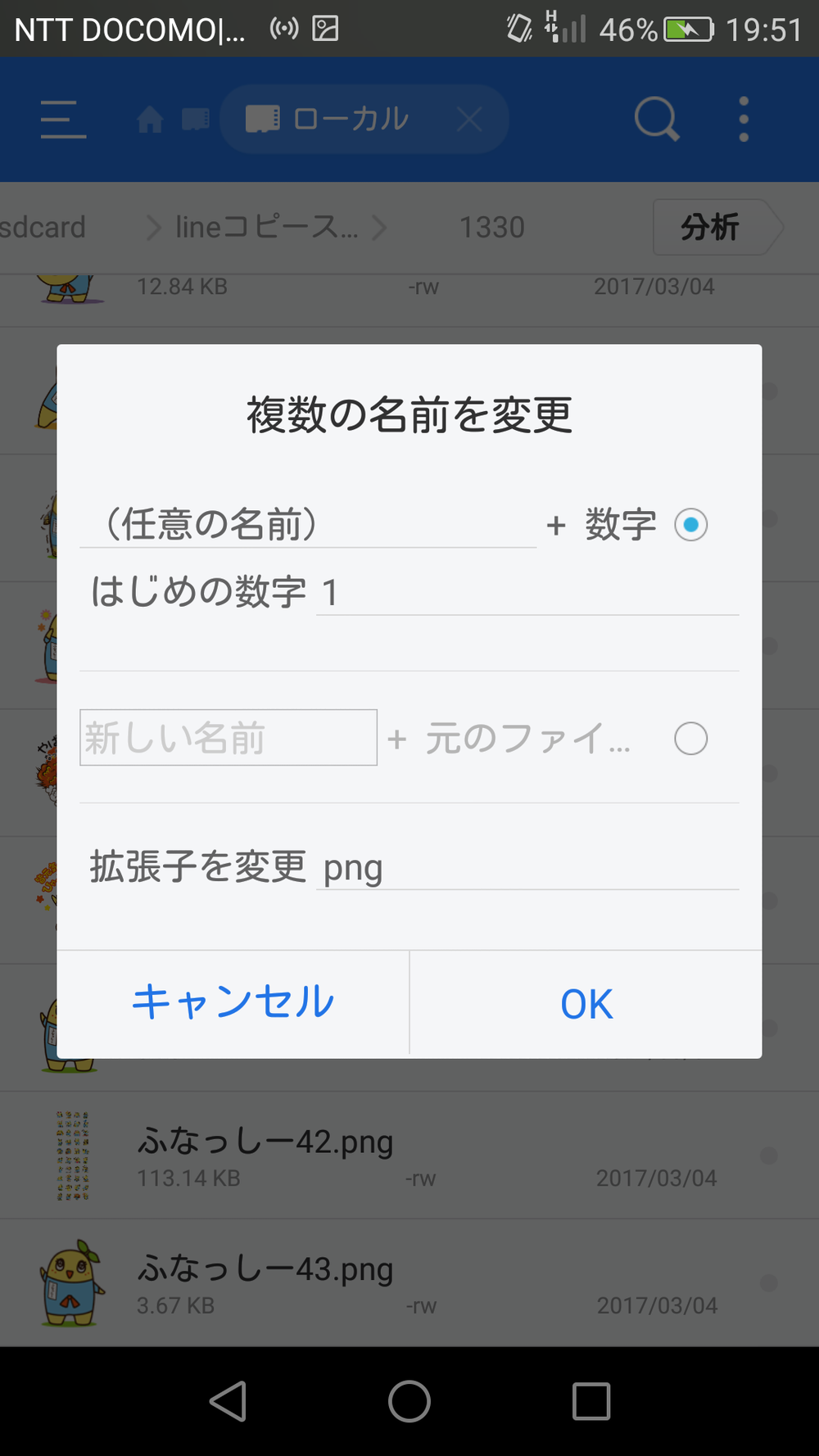Go back with the system back button
The image size is (819, 1456).
pyautogui.click(x=229, y=1401)
